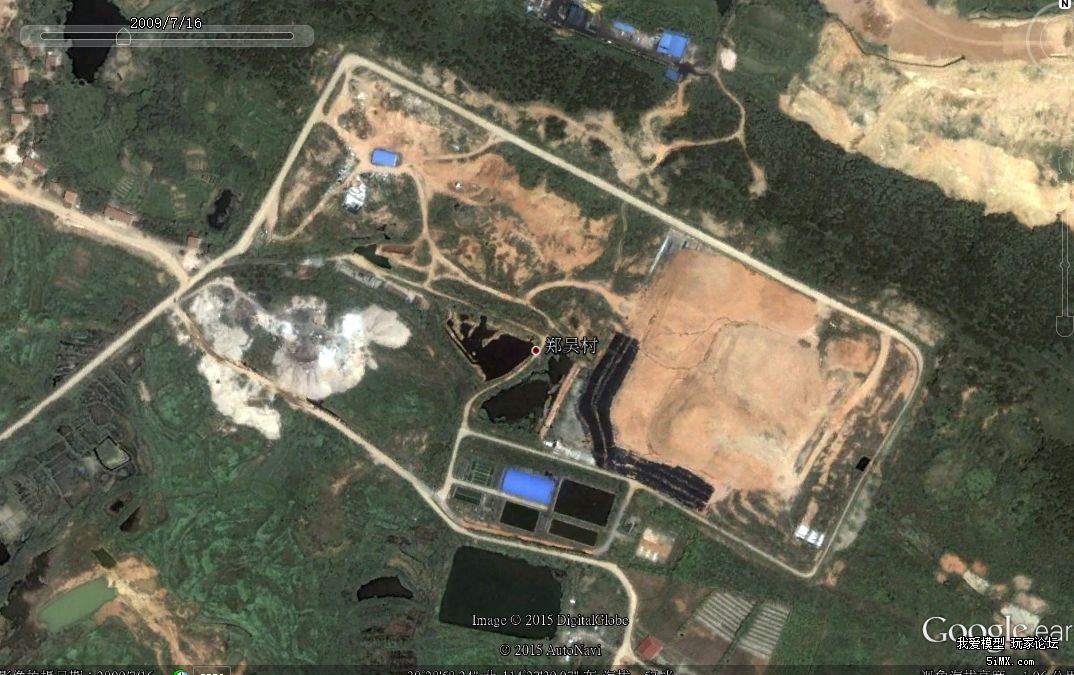Select the 郑吴村 placemark on the map

536,350
